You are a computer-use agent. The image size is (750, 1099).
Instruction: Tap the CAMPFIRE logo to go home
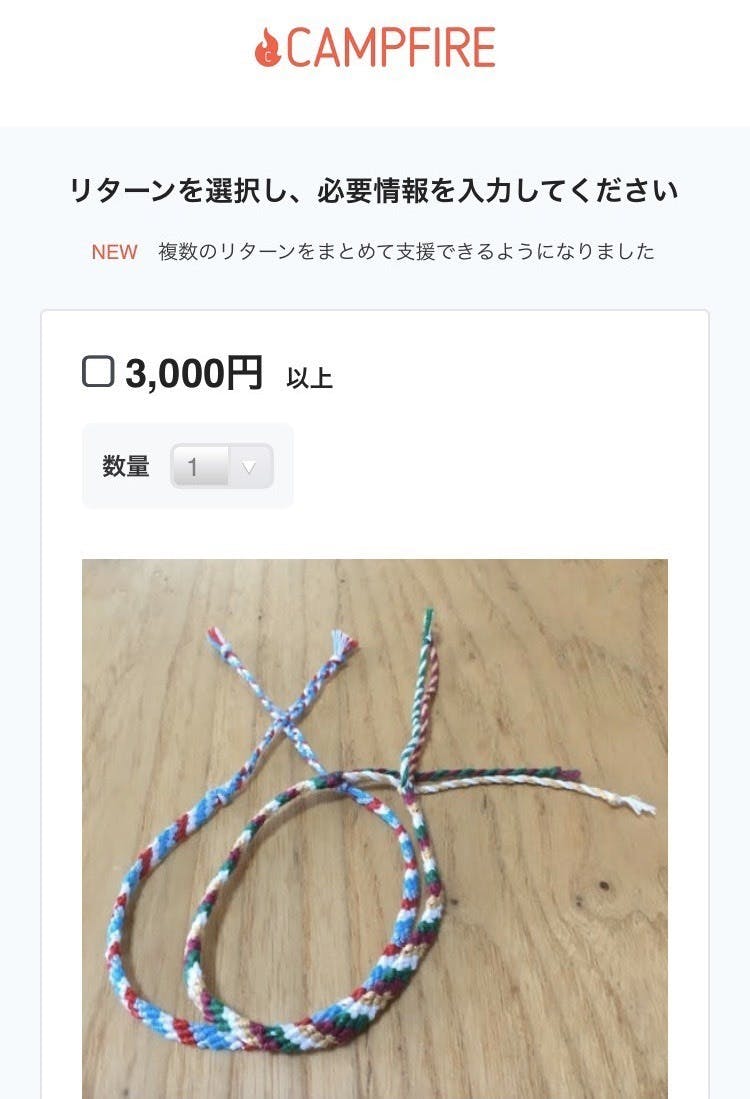tap(375, 47)
